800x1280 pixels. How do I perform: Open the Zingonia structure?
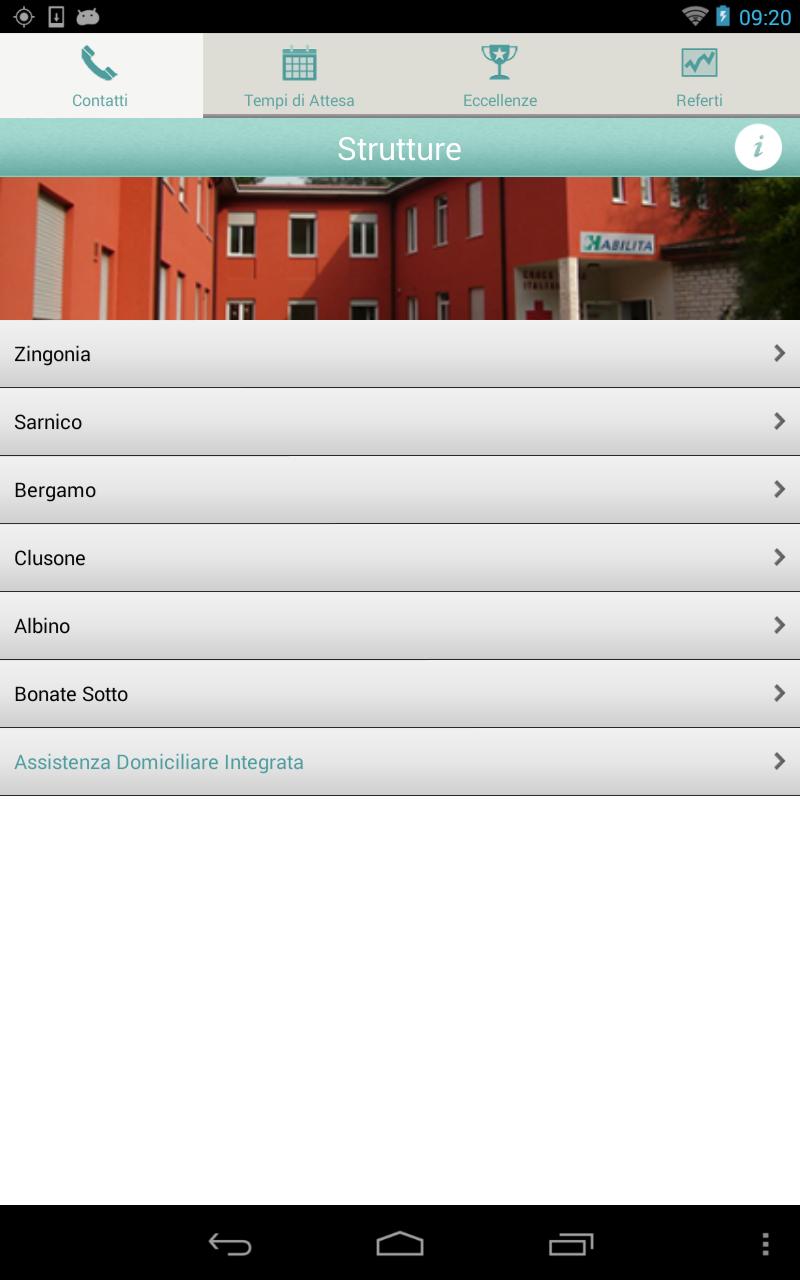(400, 354)
